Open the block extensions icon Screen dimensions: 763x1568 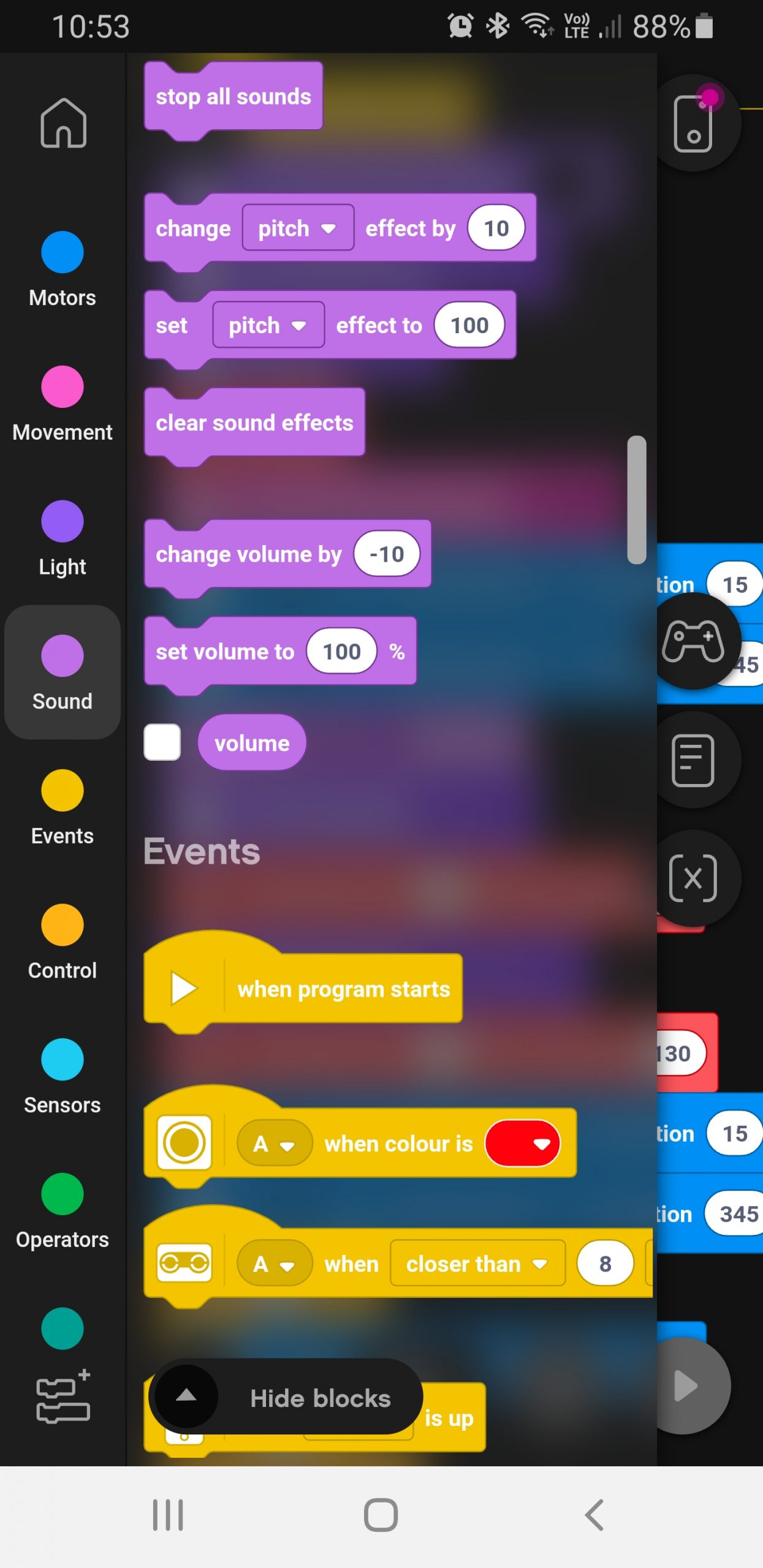pos(63,1398)
